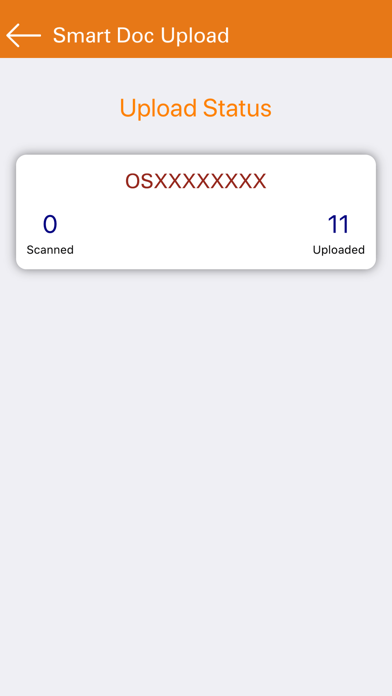Go back using the arrow icon

(x=24, y=35)
